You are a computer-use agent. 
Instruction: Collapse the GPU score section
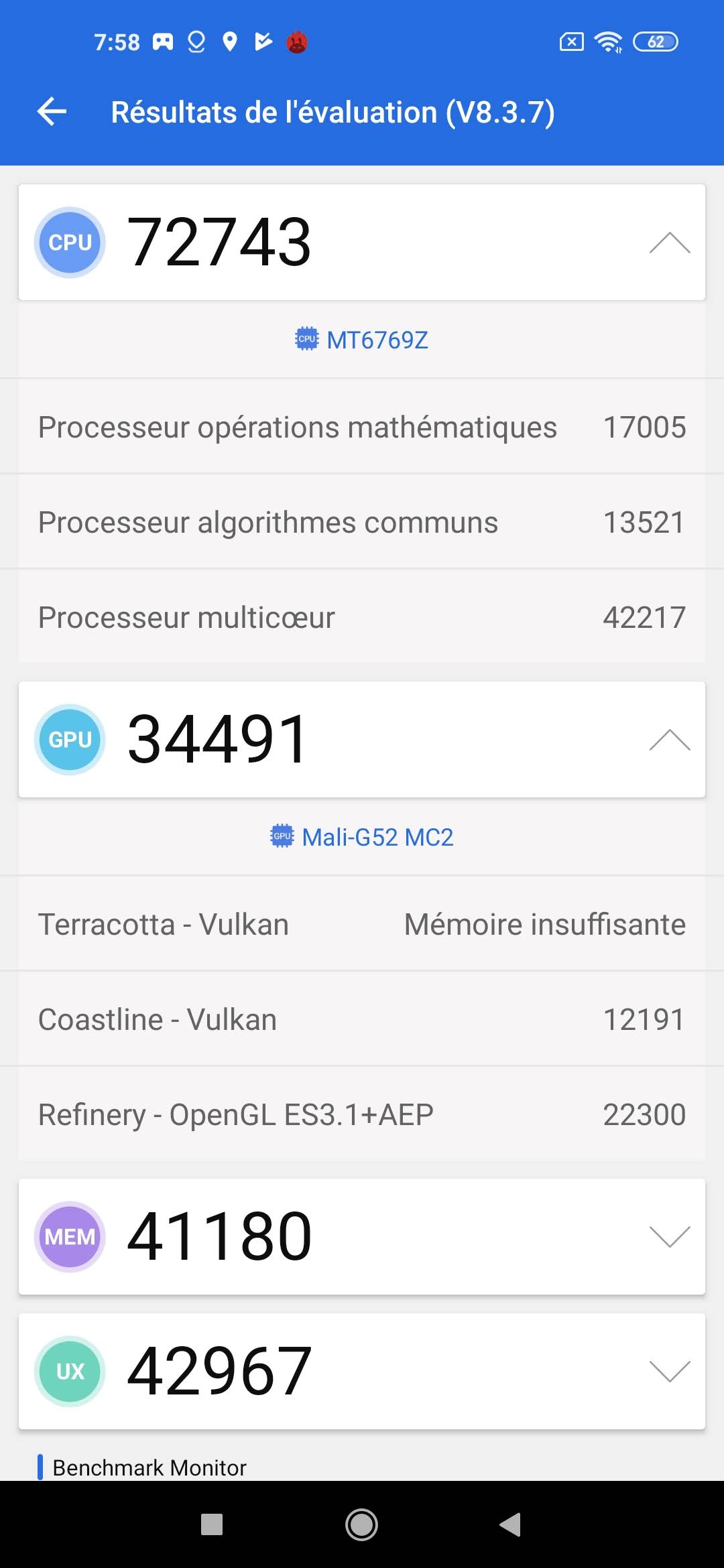click(669, 740)
